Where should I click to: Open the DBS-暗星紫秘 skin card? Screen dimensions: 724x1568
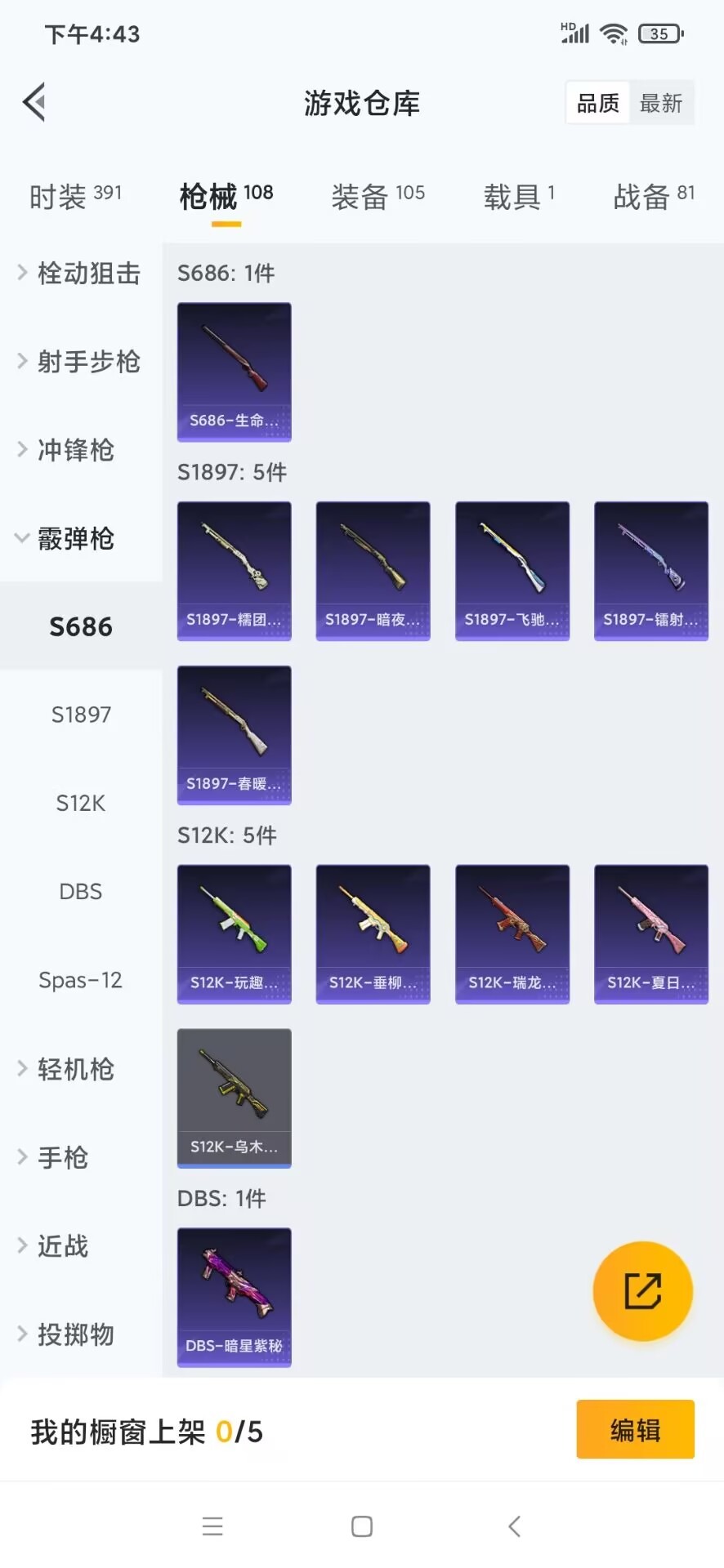(x=235, y=1297)
